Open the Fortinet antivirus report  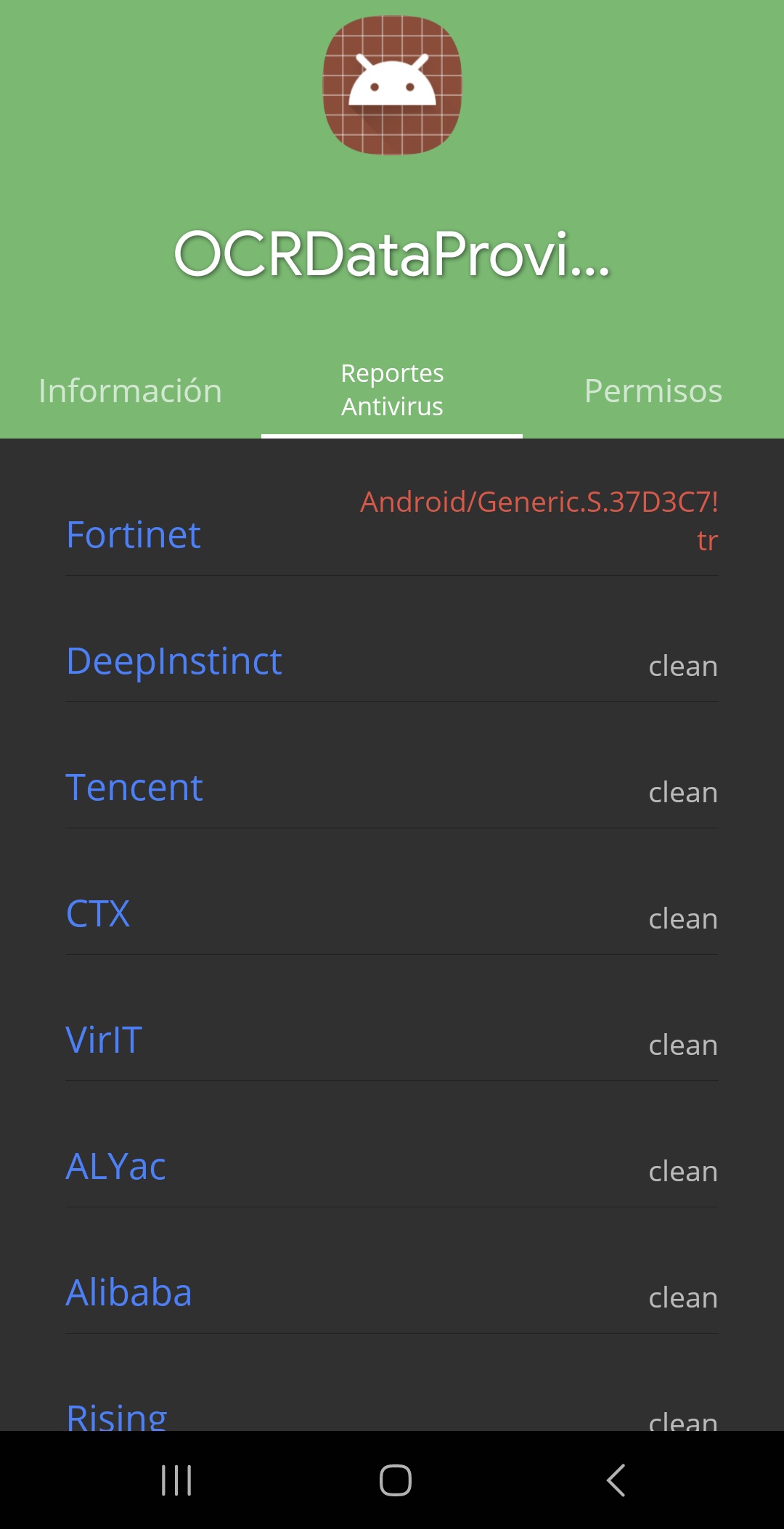(134, 535)
